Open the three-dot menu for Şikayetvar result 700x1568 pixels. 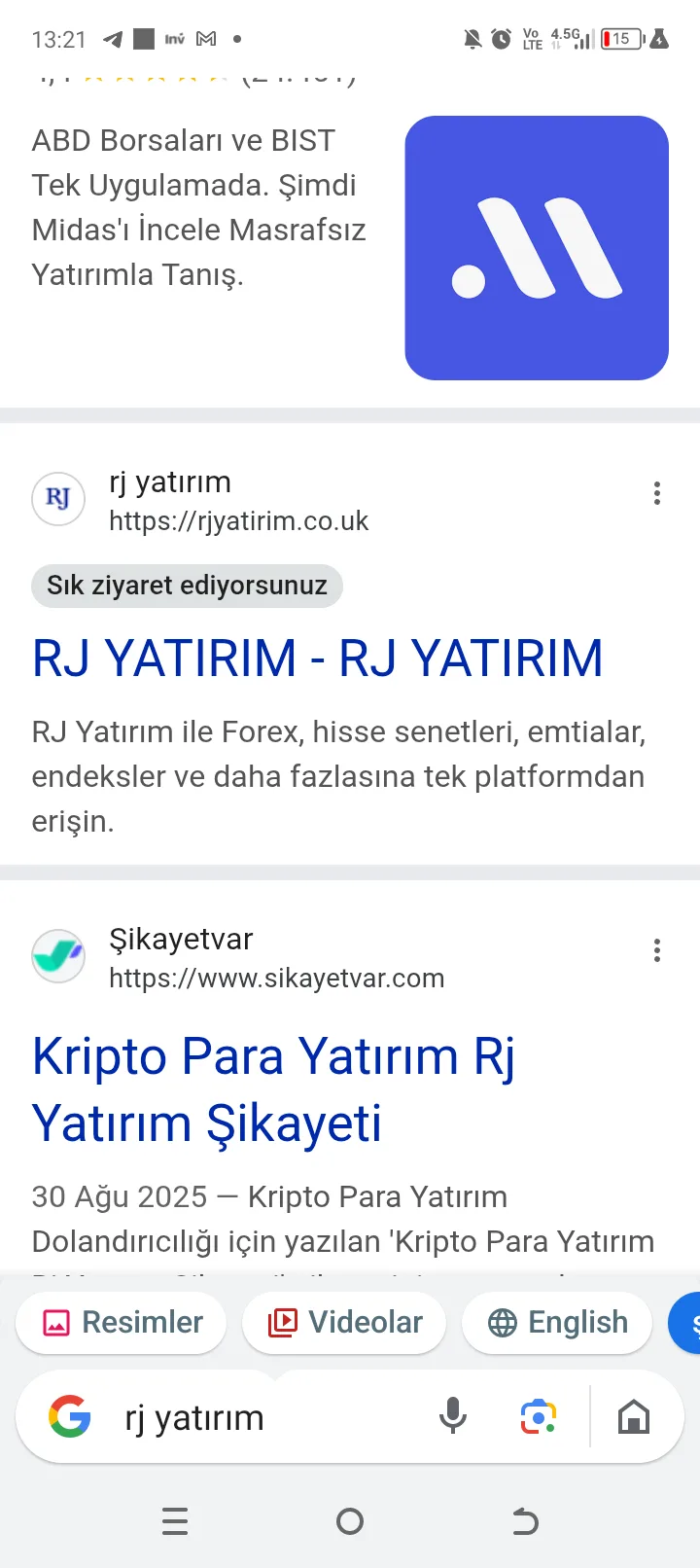657,950
